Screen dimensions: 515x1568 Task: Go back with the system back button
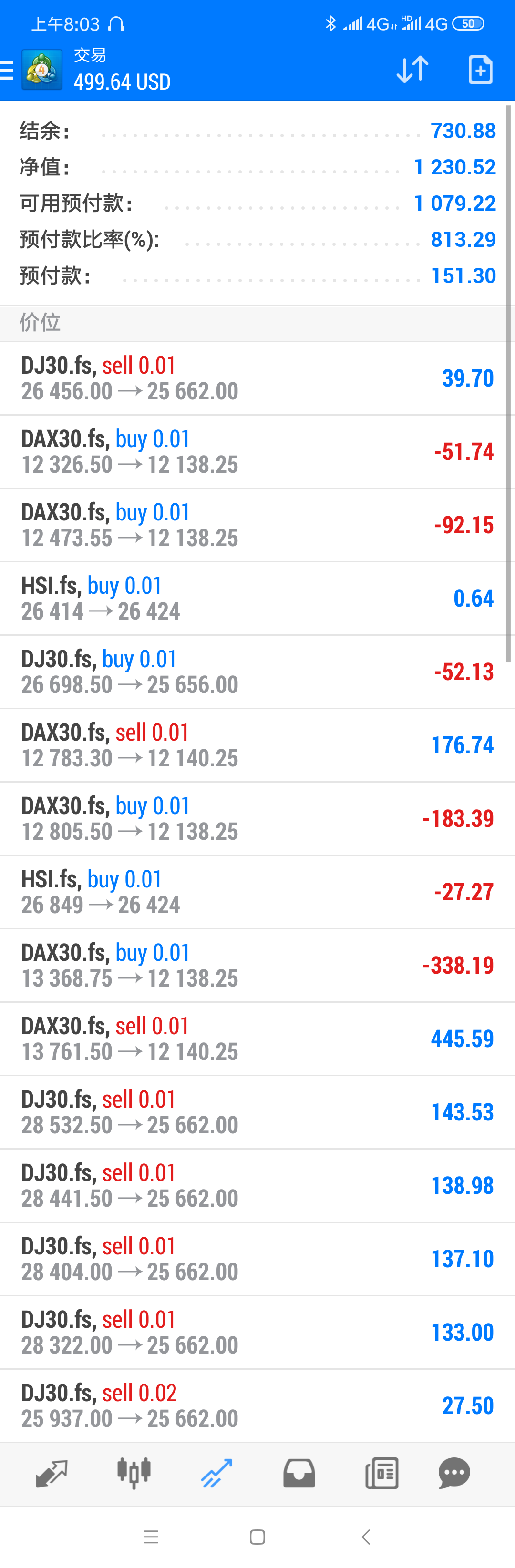pos(365,1537)
